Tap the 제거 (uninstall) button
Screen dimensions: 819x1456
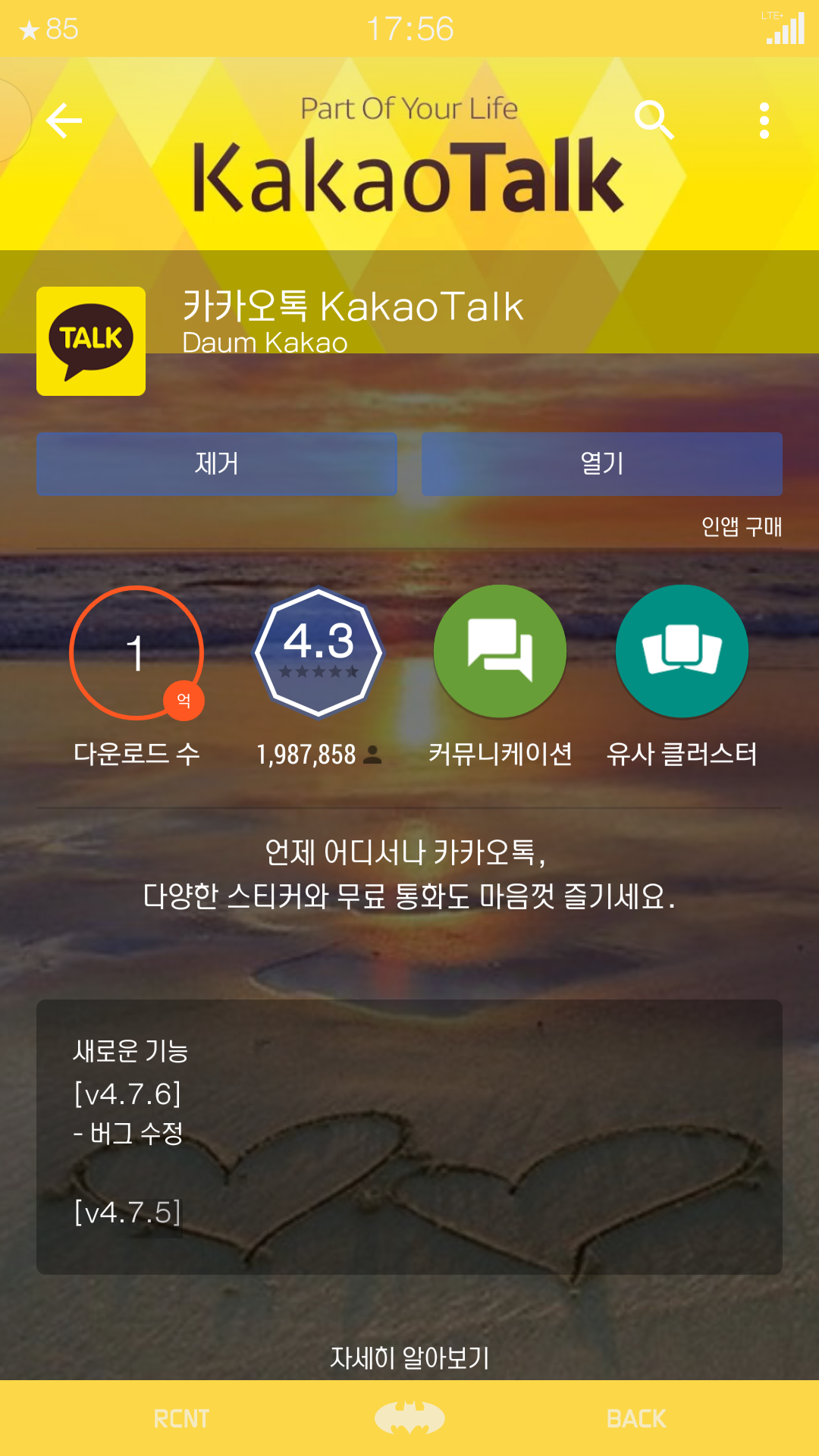point(217,463)
